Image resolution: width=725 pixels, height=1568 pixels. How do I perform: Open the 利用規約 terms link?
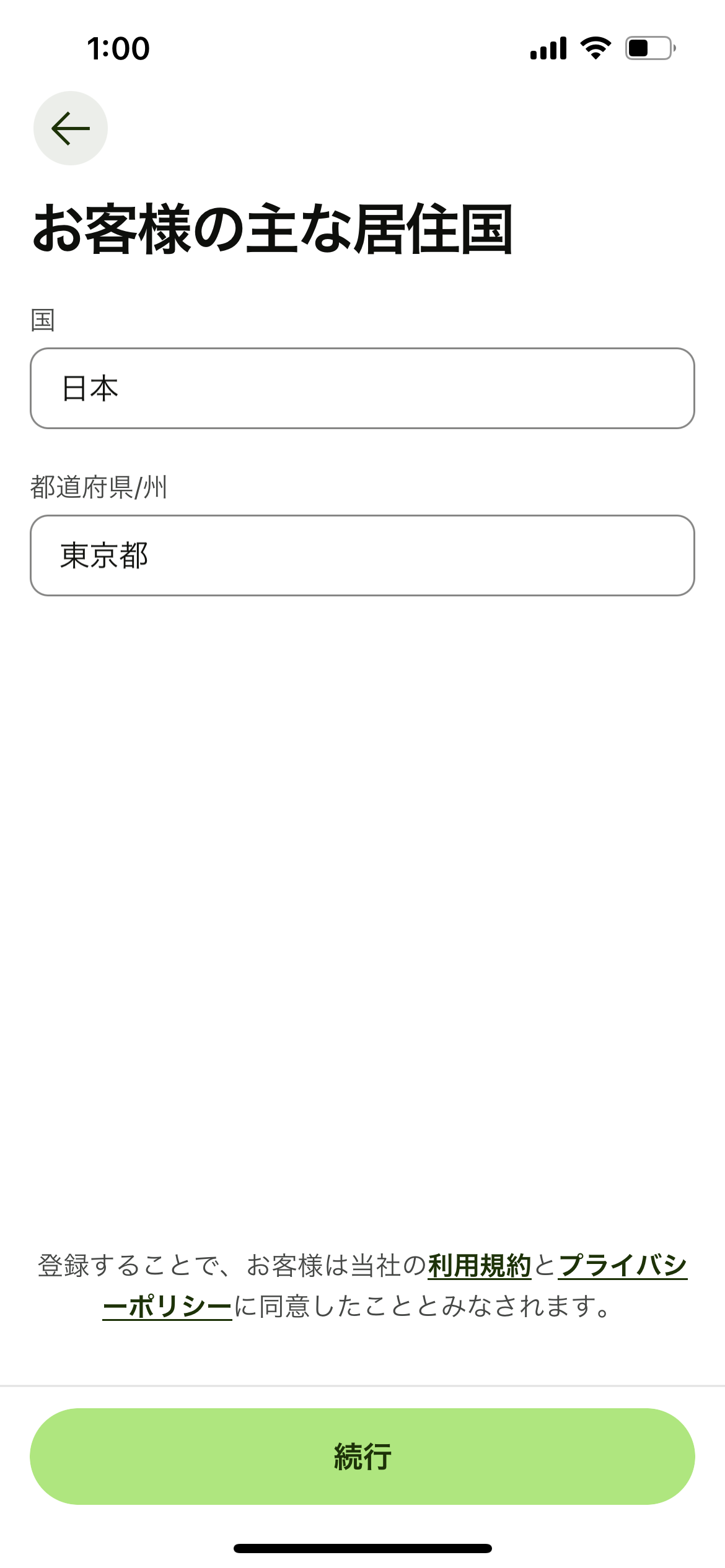coord(480,1266)
